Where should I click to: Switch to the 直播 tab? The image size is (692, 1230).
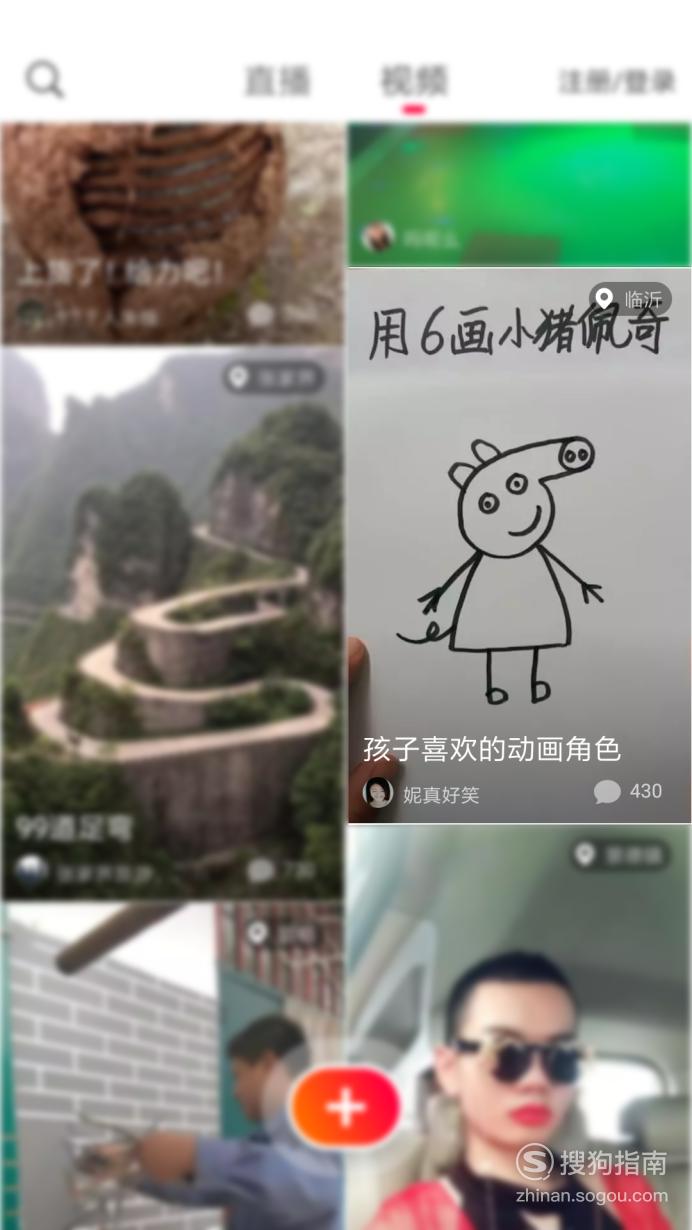[x=278, y=81]
